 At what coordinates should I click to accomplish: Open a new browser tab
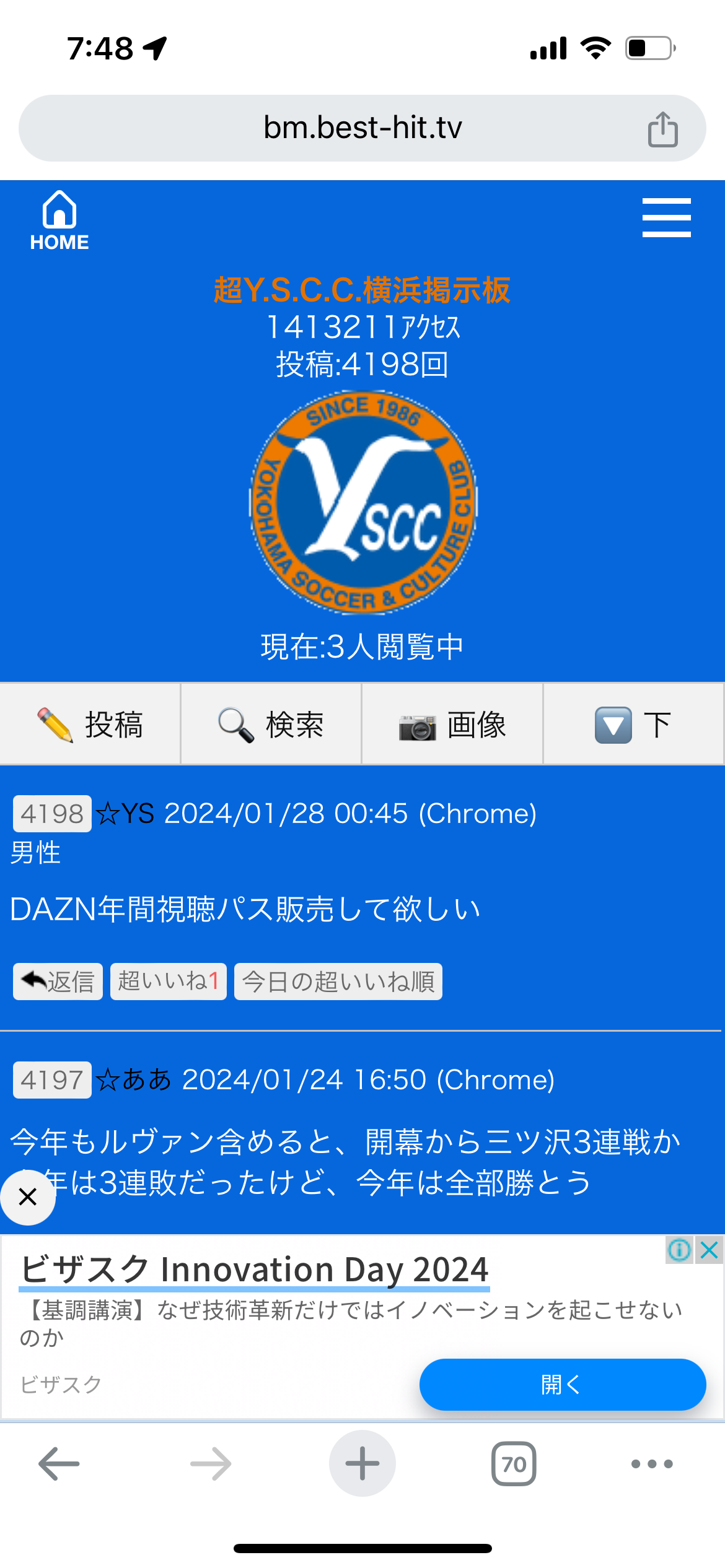[362, 1464]
